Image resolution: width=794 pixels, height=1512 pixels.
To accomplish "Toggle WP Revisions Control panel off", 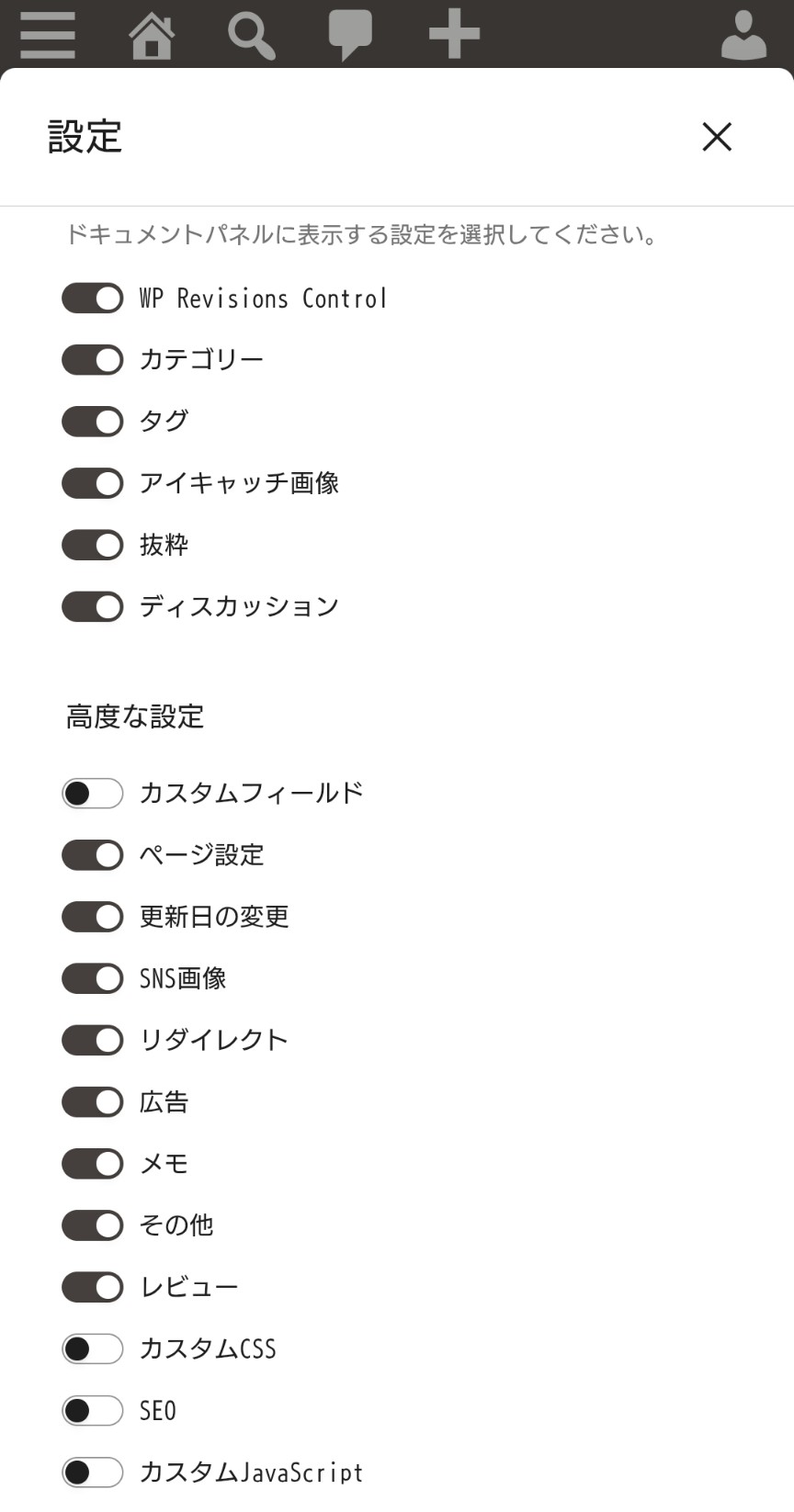I will [92, 299].
